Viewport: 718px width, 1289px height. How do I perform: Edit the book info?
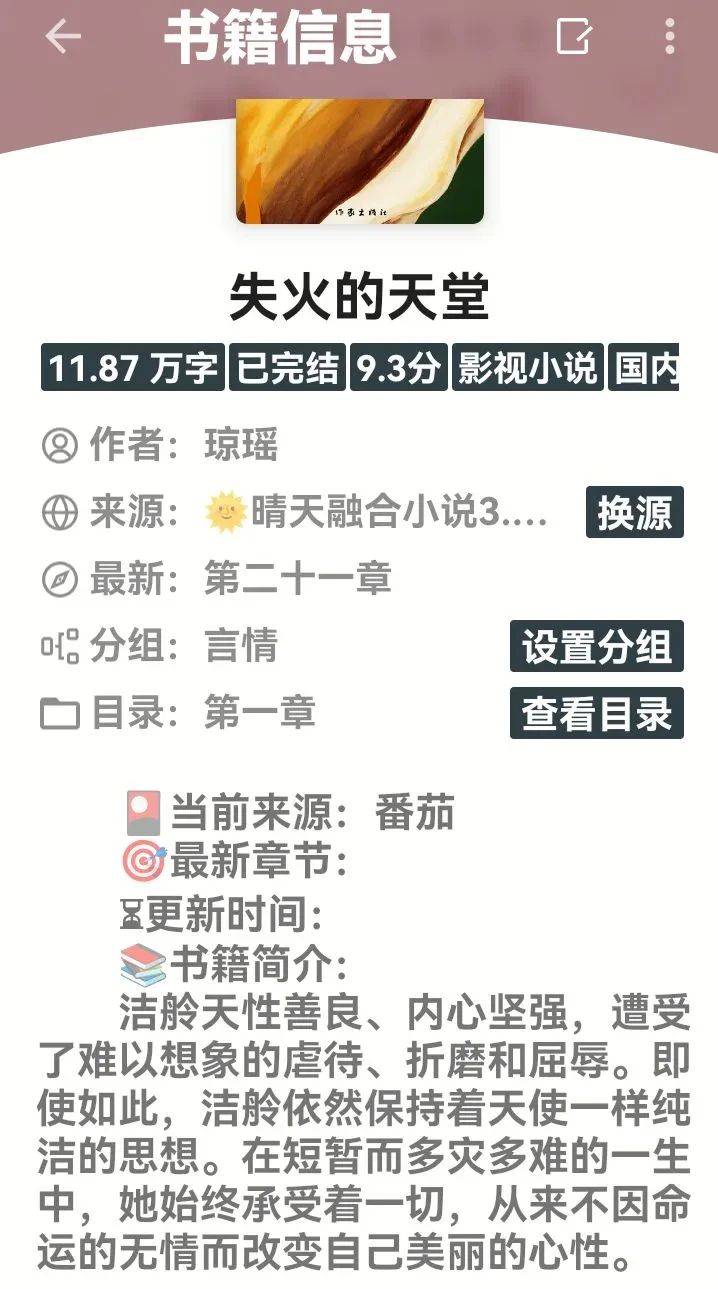click(573, 37)
